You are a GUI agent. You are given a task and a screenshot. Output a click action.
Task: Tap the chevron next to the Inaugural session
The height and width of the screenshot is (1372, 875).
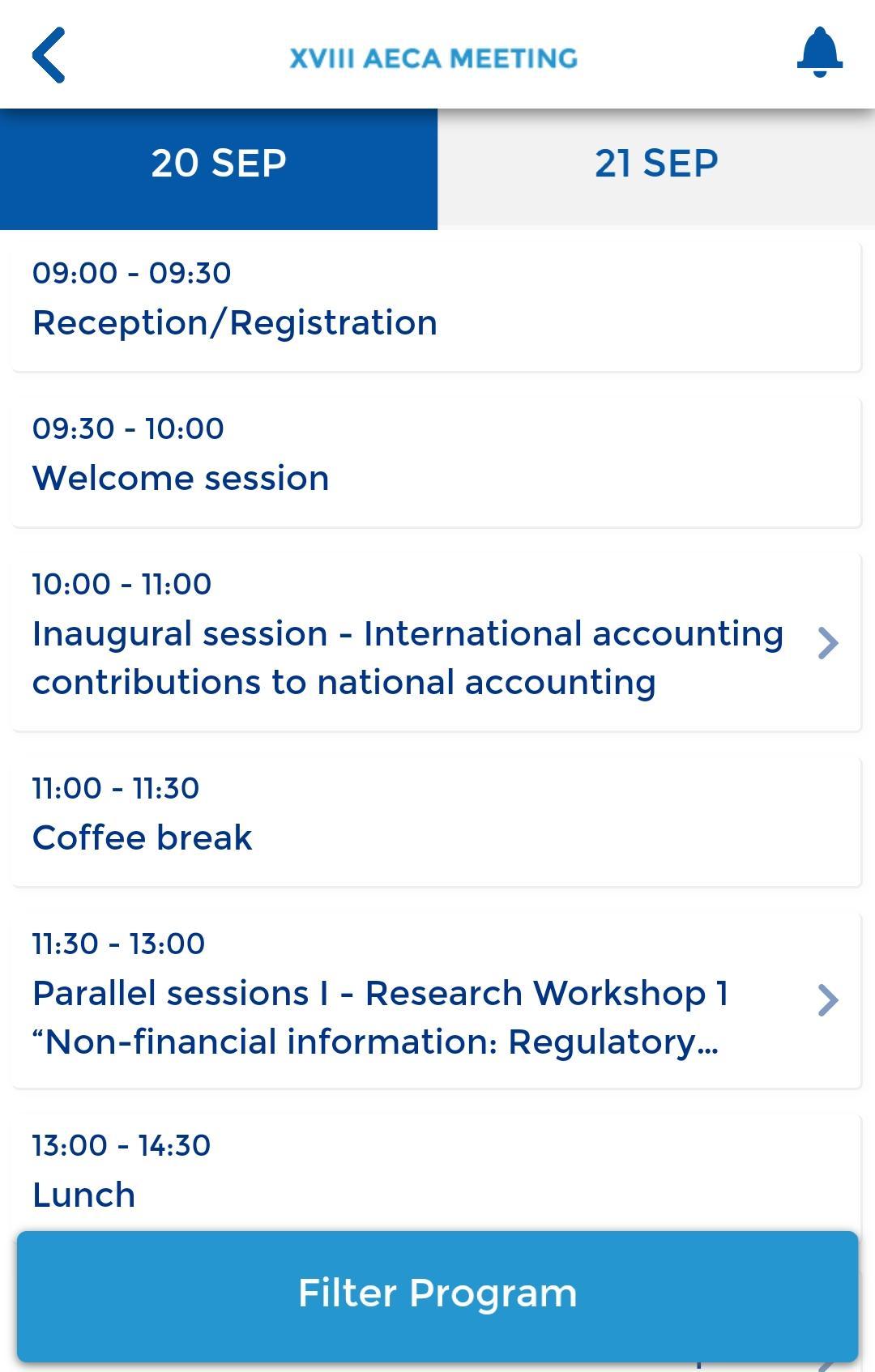click(x=828, y=642)
